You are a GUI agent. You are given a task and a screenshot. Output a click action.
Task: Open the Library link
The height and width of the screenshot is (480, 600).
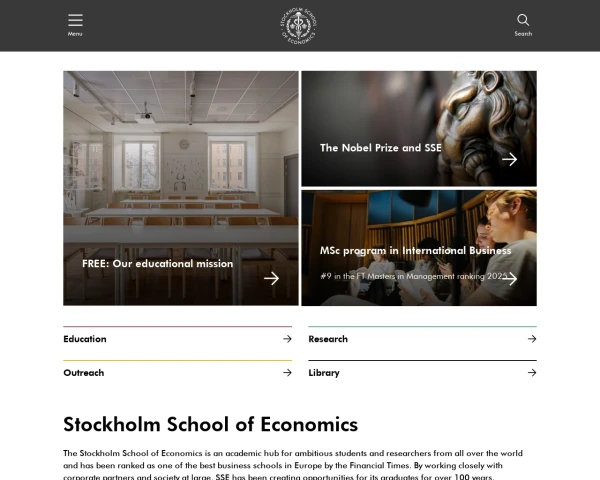(x=422, y=373)
